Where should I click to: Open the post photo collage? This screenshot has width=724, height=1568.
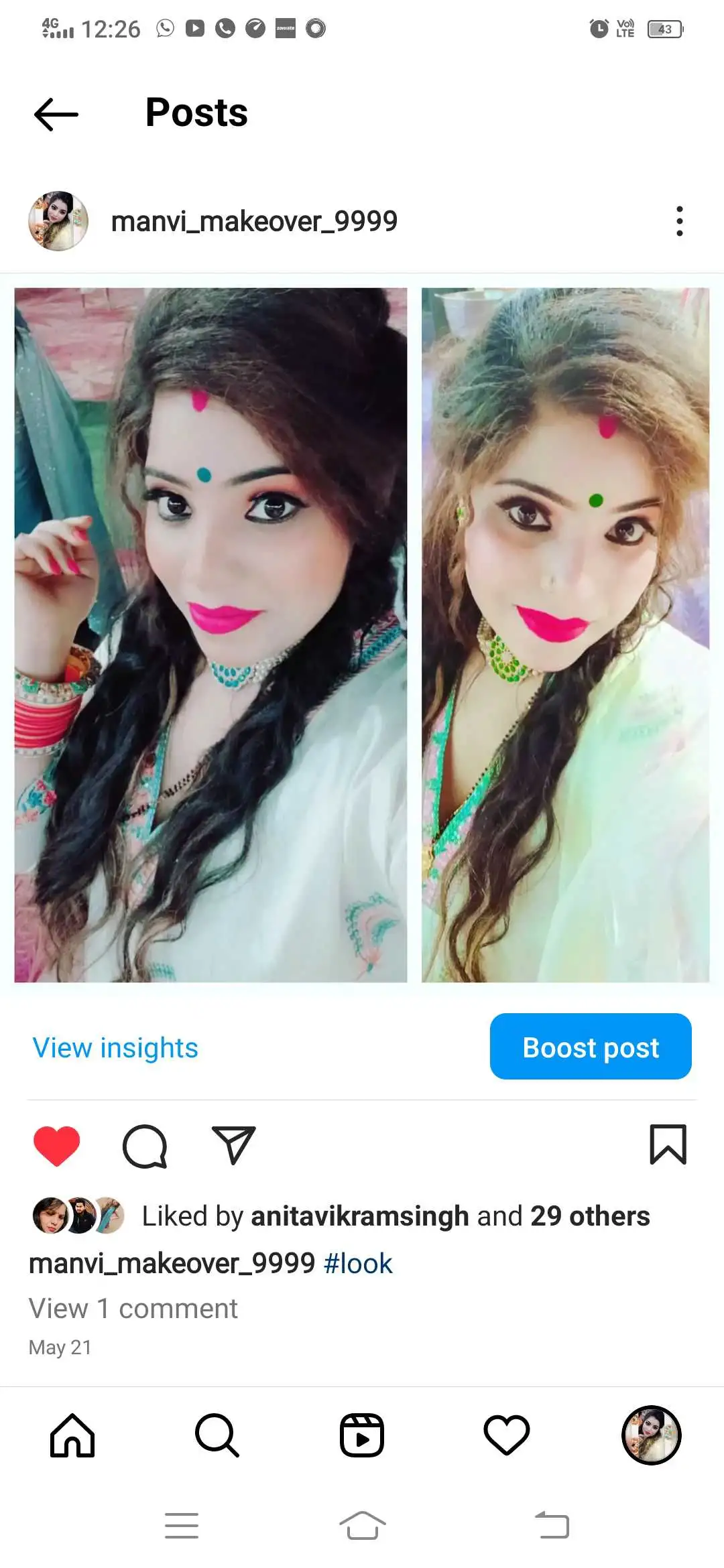362,635
